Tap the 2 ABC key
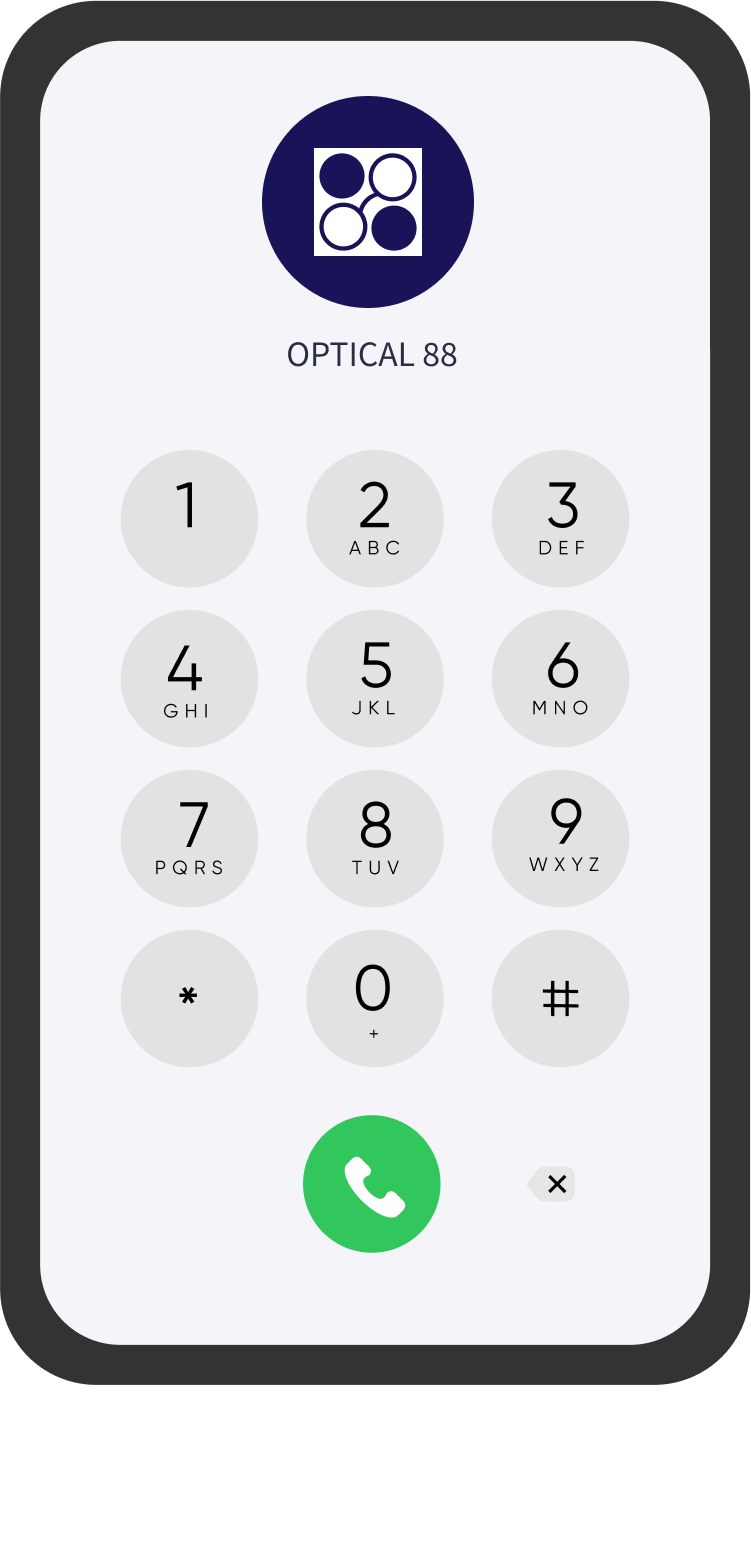Viewport: 751px width, 1554px height. pos(375,519)
